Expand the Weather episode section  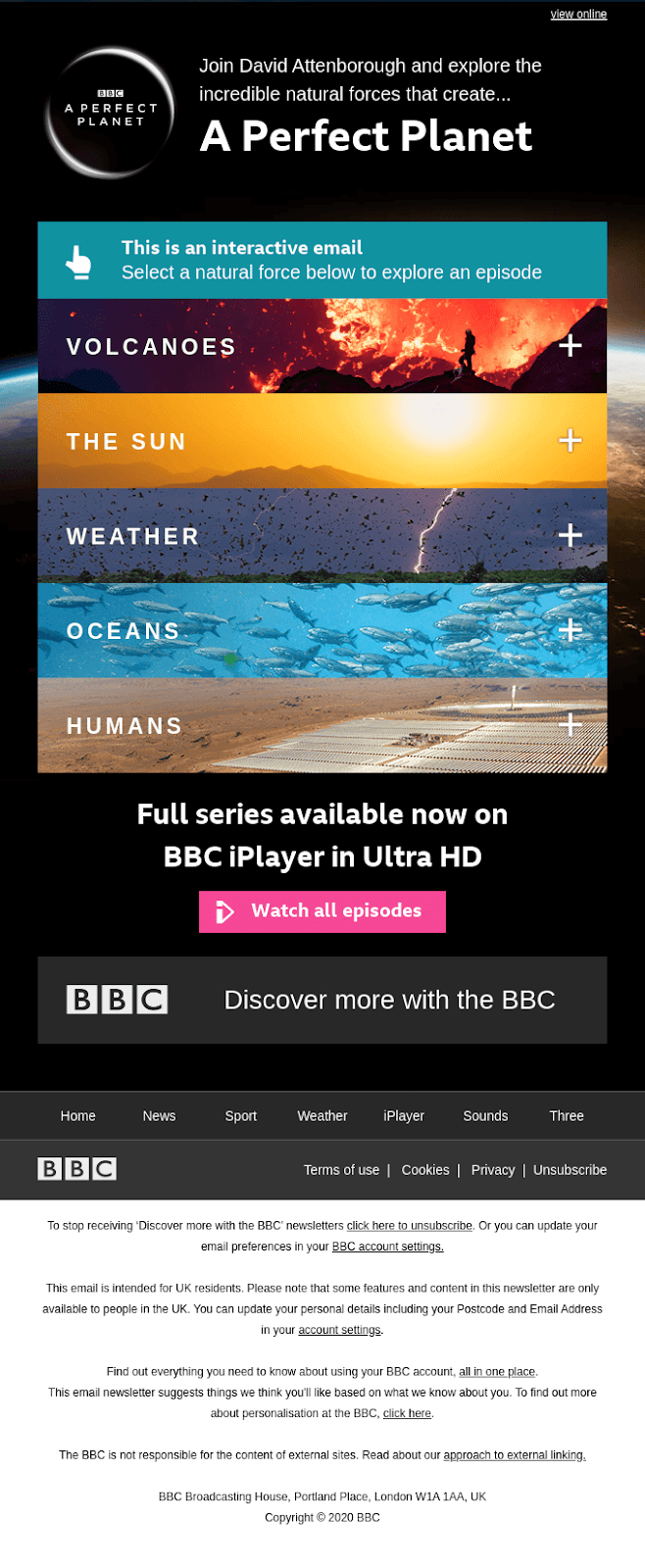pos(570,536)
